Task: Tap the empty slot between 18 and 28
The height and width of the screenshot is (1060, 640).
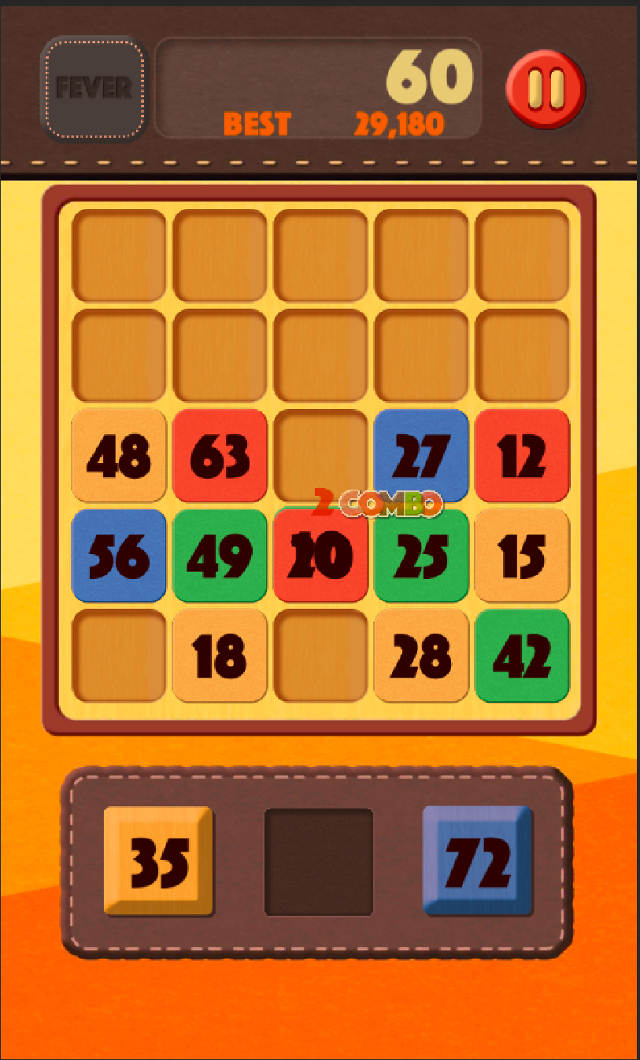Action: point(320,656)
